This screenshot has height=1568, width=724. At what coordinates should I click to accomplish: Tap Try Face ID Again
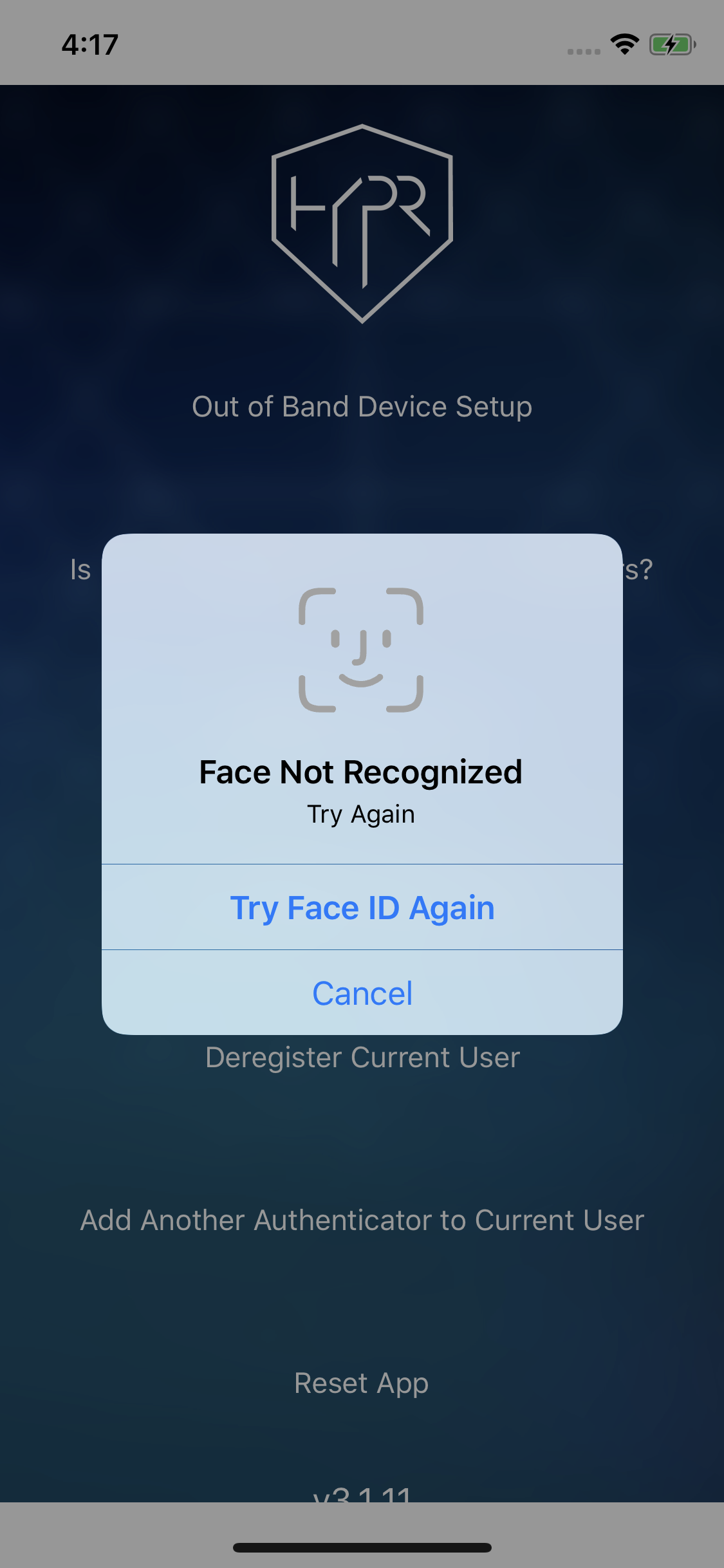tap(362, 908)
